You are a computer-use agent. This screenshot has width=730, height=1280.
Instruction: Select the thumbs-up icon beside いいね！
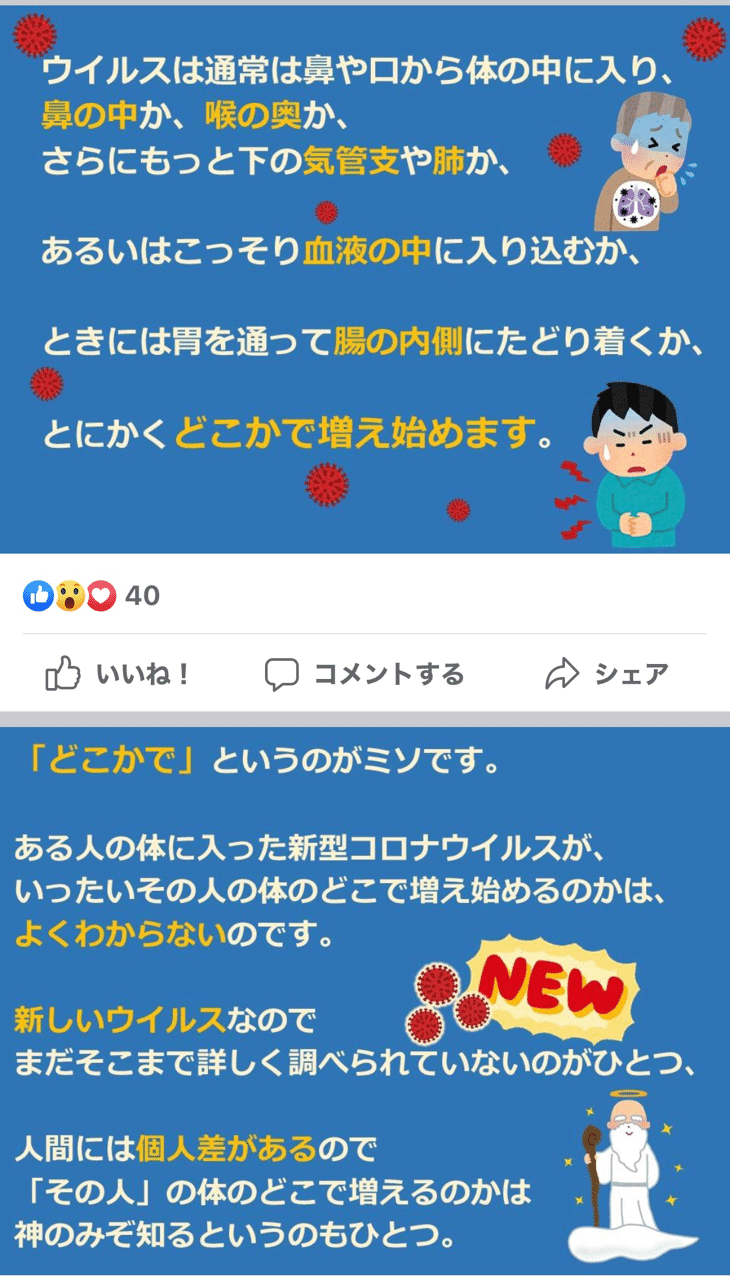click(x=61, y=673)
